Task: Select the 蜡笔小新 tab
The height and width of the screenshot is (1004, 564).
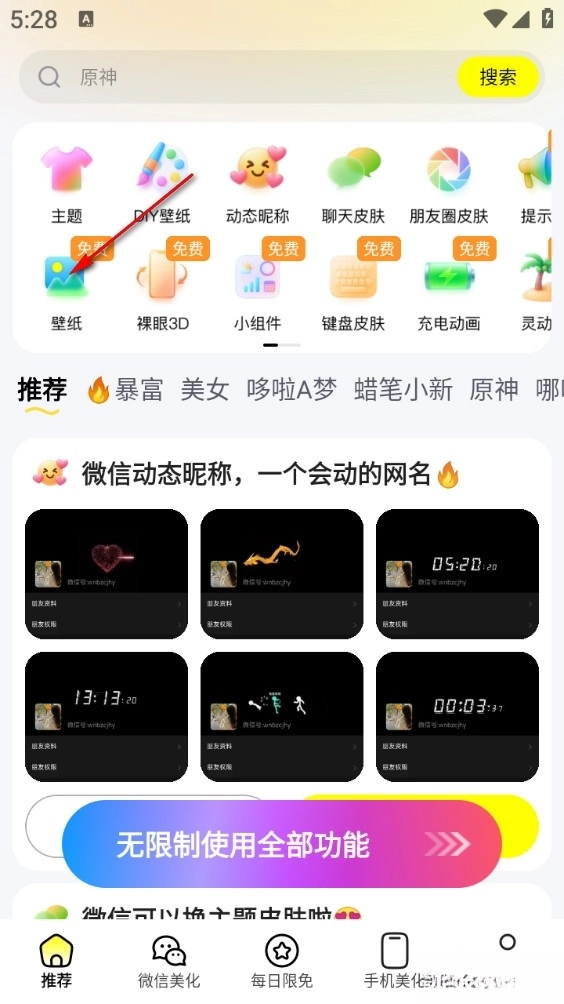Action: pyautogui.click(x=403, y=389)
